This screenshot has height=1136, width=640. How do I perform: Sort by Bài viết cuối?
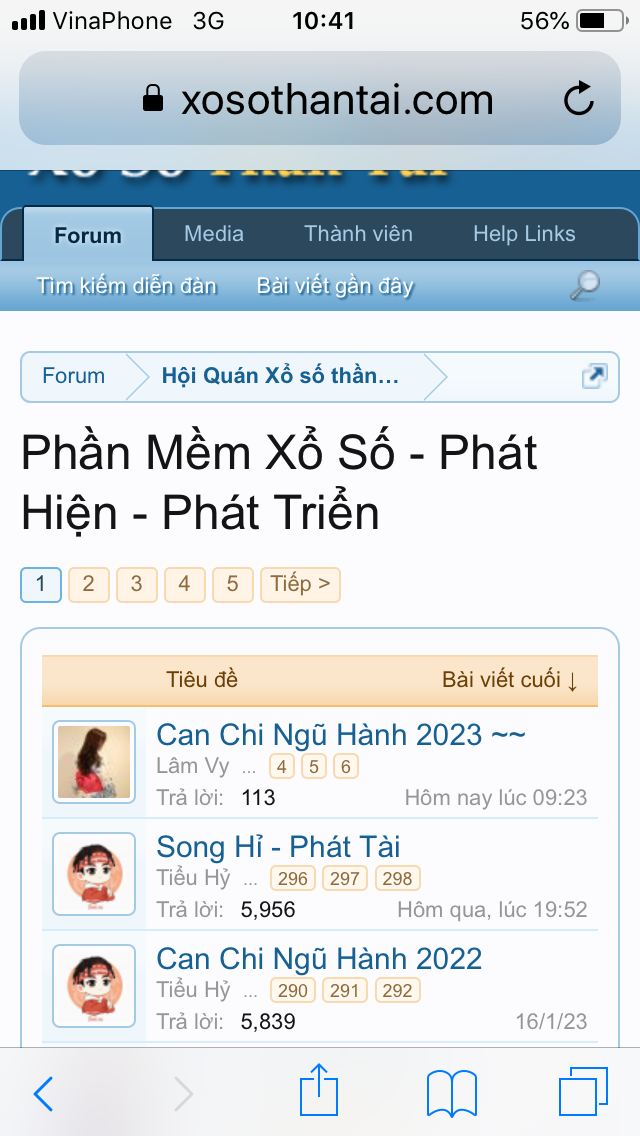click(x=510, y=680)
